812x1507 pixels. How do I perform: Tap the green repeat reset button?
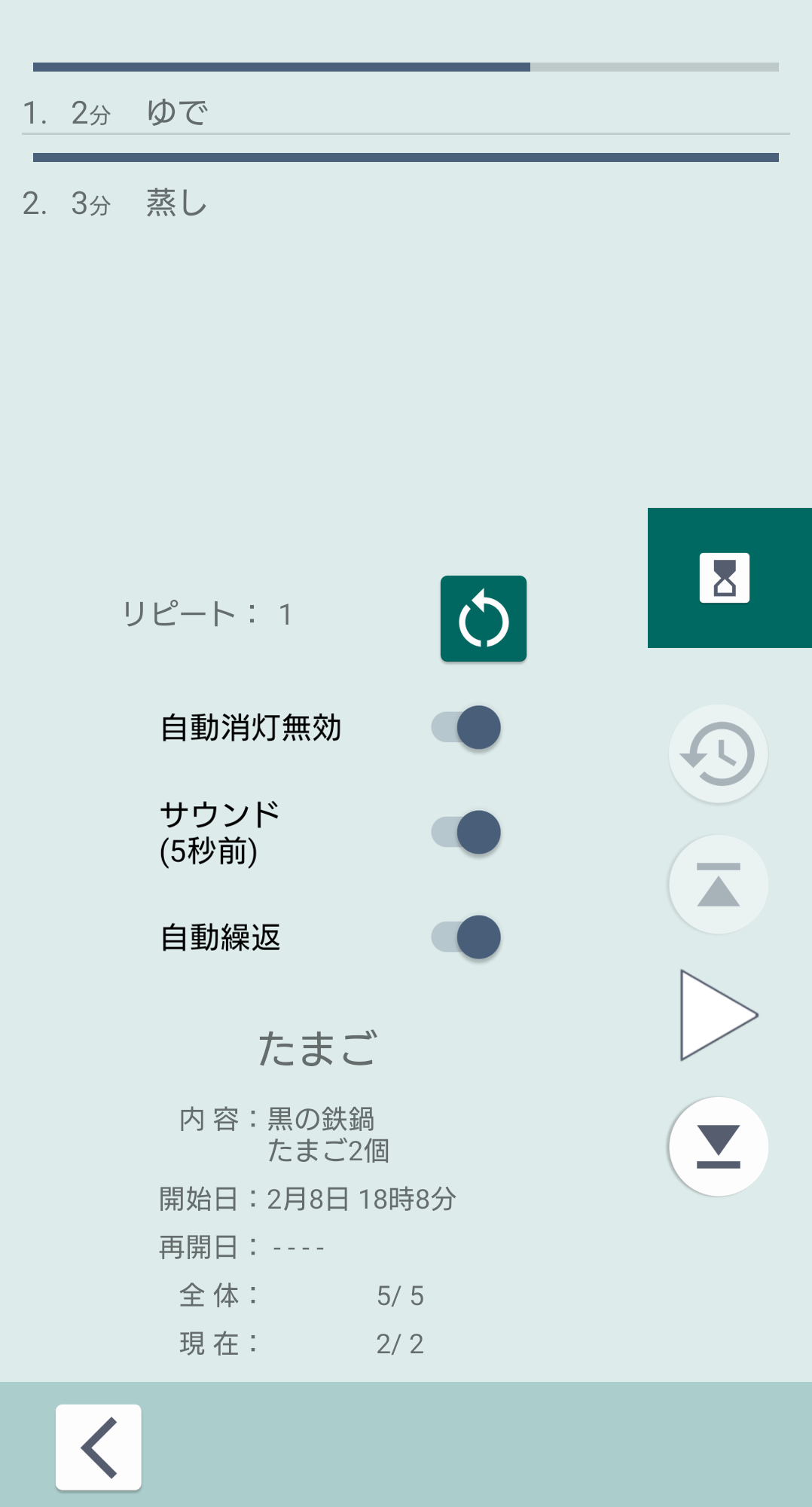tap(483, 619)
